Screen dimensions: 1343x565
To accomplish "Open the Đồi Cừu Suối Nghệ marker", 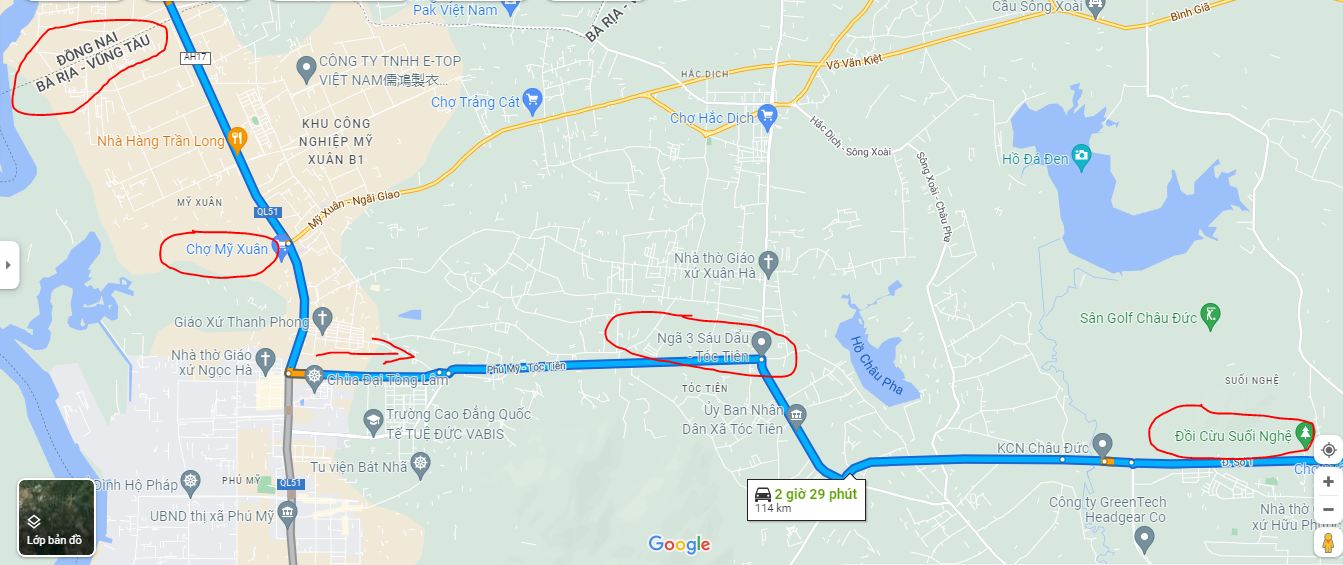I will pyautogui.click(x=1304, y=434).
